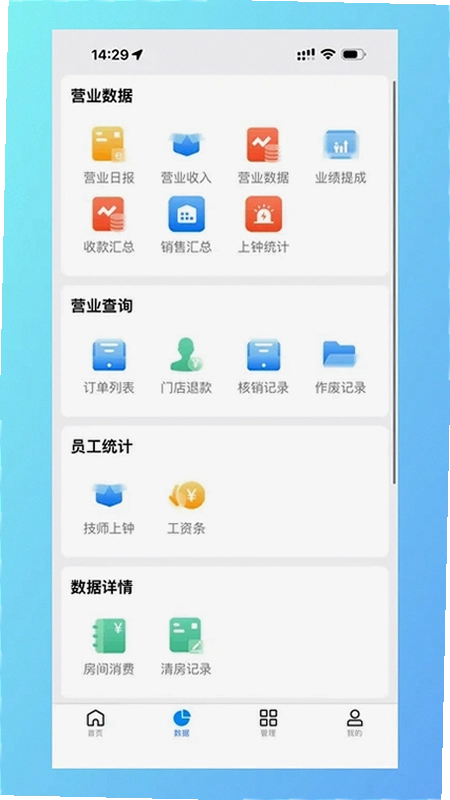Select the 数据 tab

pos(182,722)
